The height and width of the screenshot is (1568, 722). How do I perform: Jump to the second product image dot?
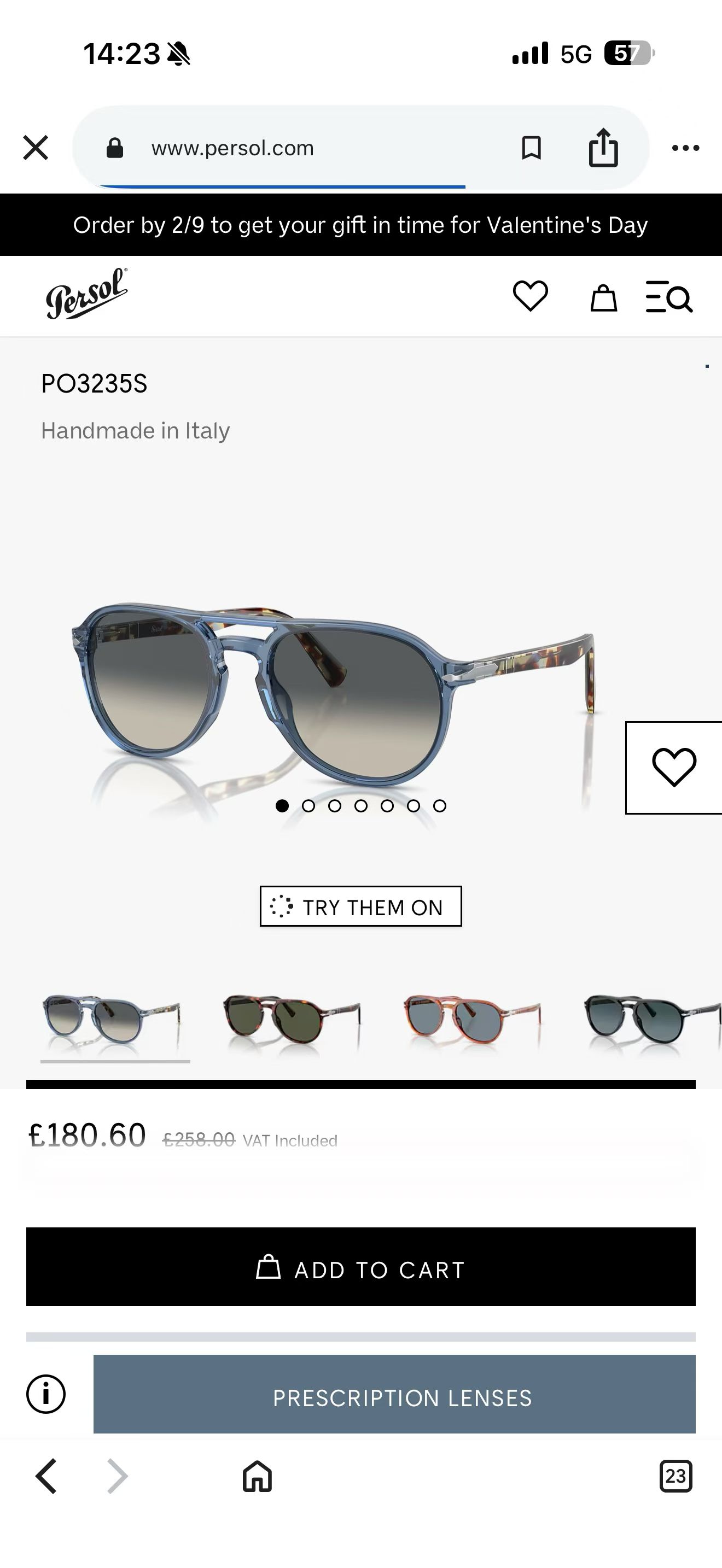(x=308, y=806)
